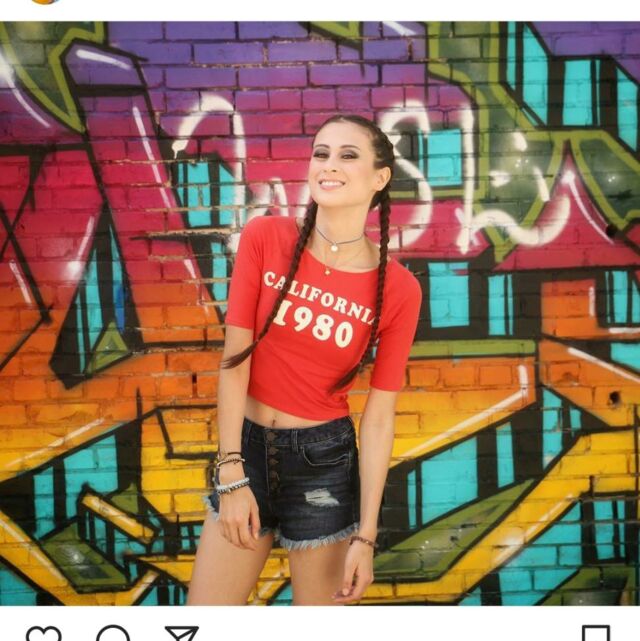640x641 pixels.
Task: Open comments via the speech bubble icon
Action: click(112, 633)
